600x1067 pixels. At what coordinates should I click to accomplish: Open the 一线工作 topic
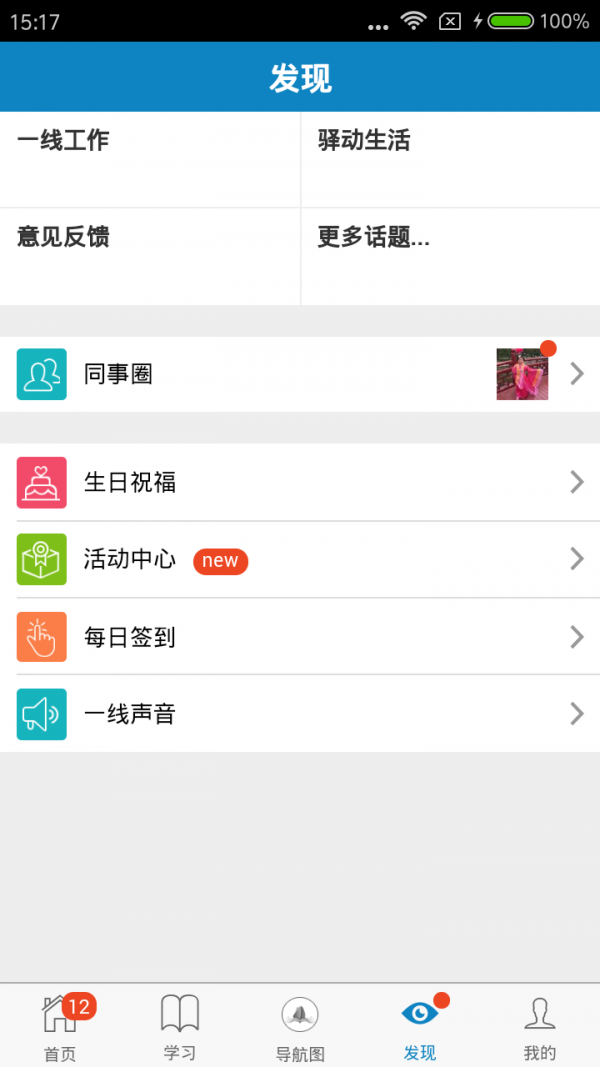[150, 159]
